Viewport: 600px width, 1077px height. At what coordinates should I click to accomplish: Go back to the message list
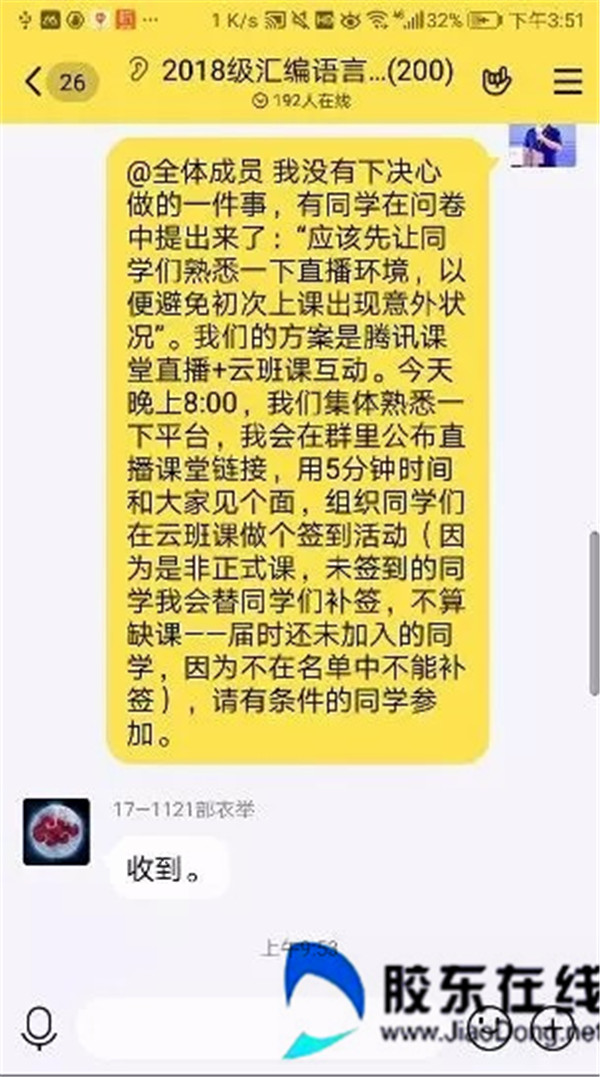click(x=35, y=81)
